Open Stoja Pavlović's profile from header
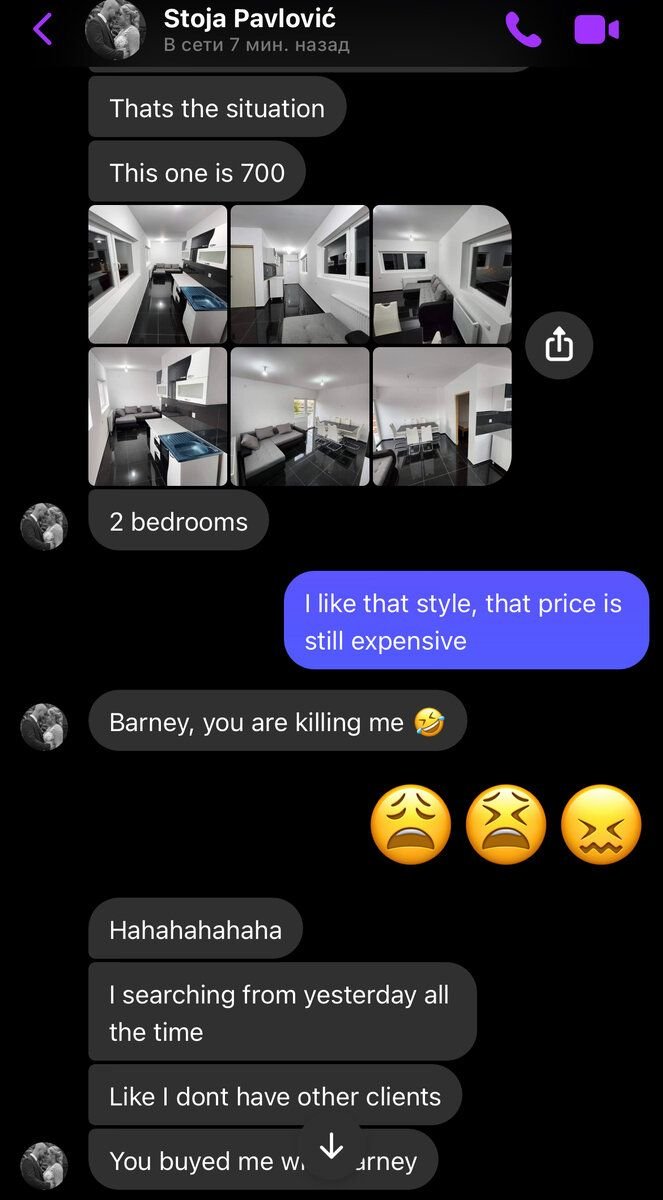The image size is (663, 1200). tap(250, 30)
